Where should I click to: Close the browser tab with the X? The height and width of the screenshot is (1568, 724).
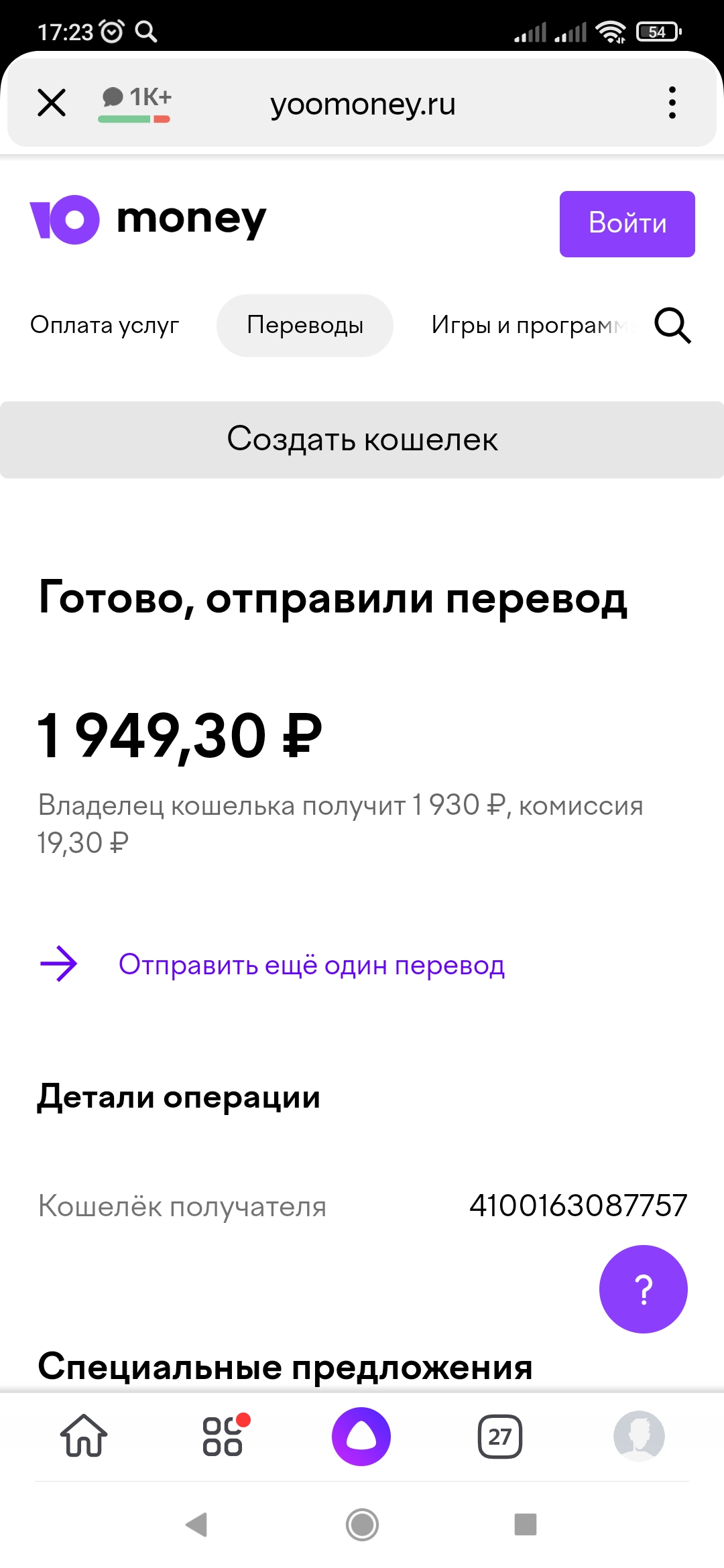tap(52, 103)
